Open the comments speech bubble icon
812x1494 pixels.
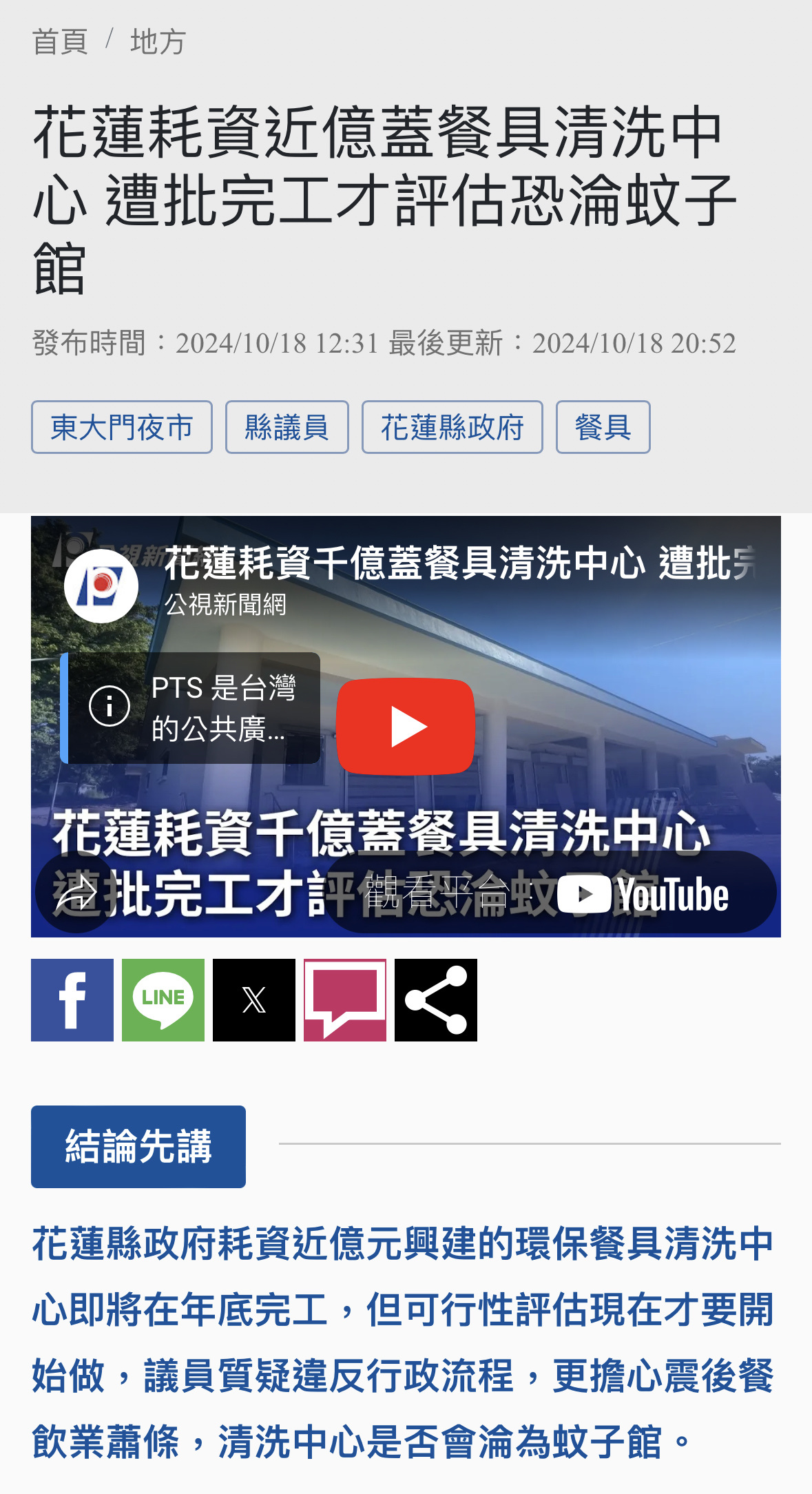[345, 999]
